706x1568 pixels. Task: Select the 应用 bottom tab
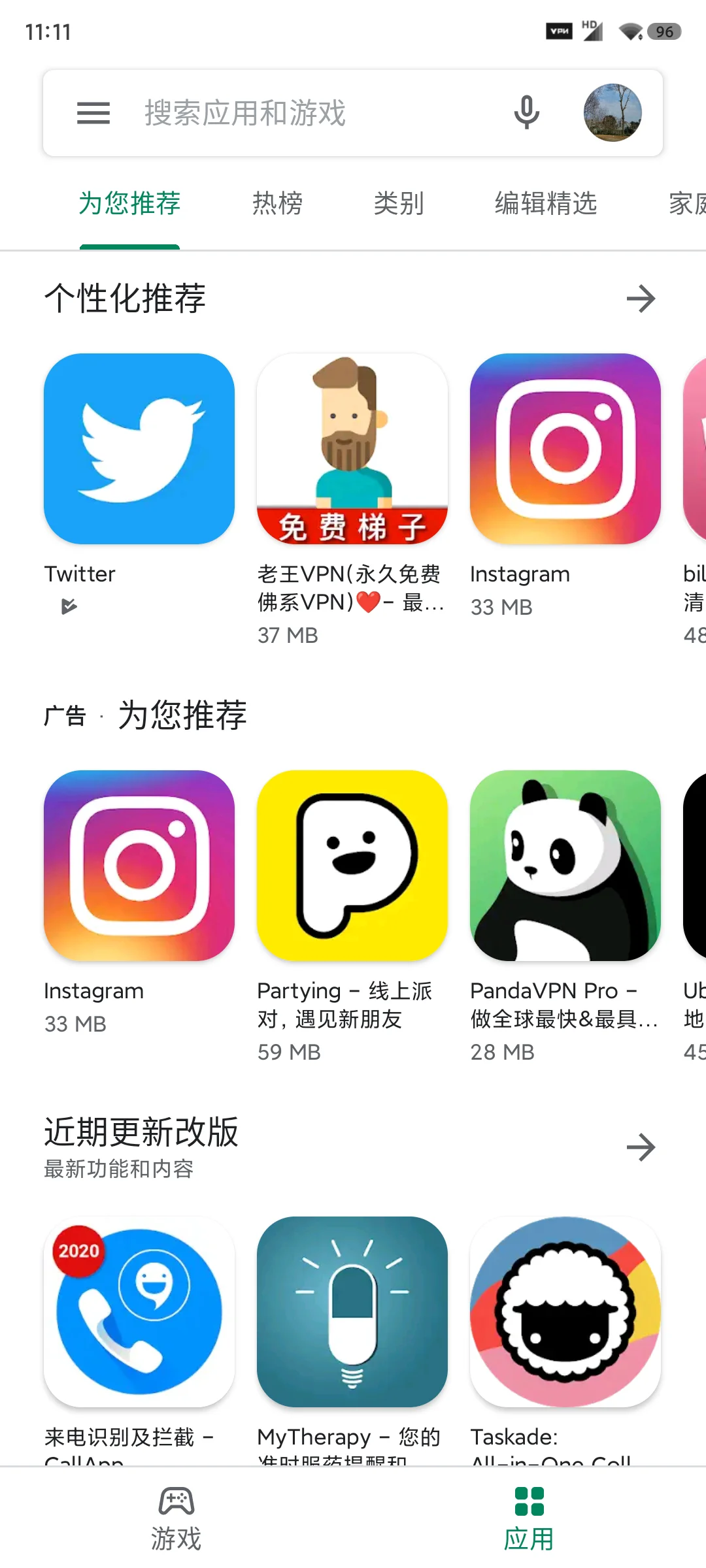coord(529,1518)
